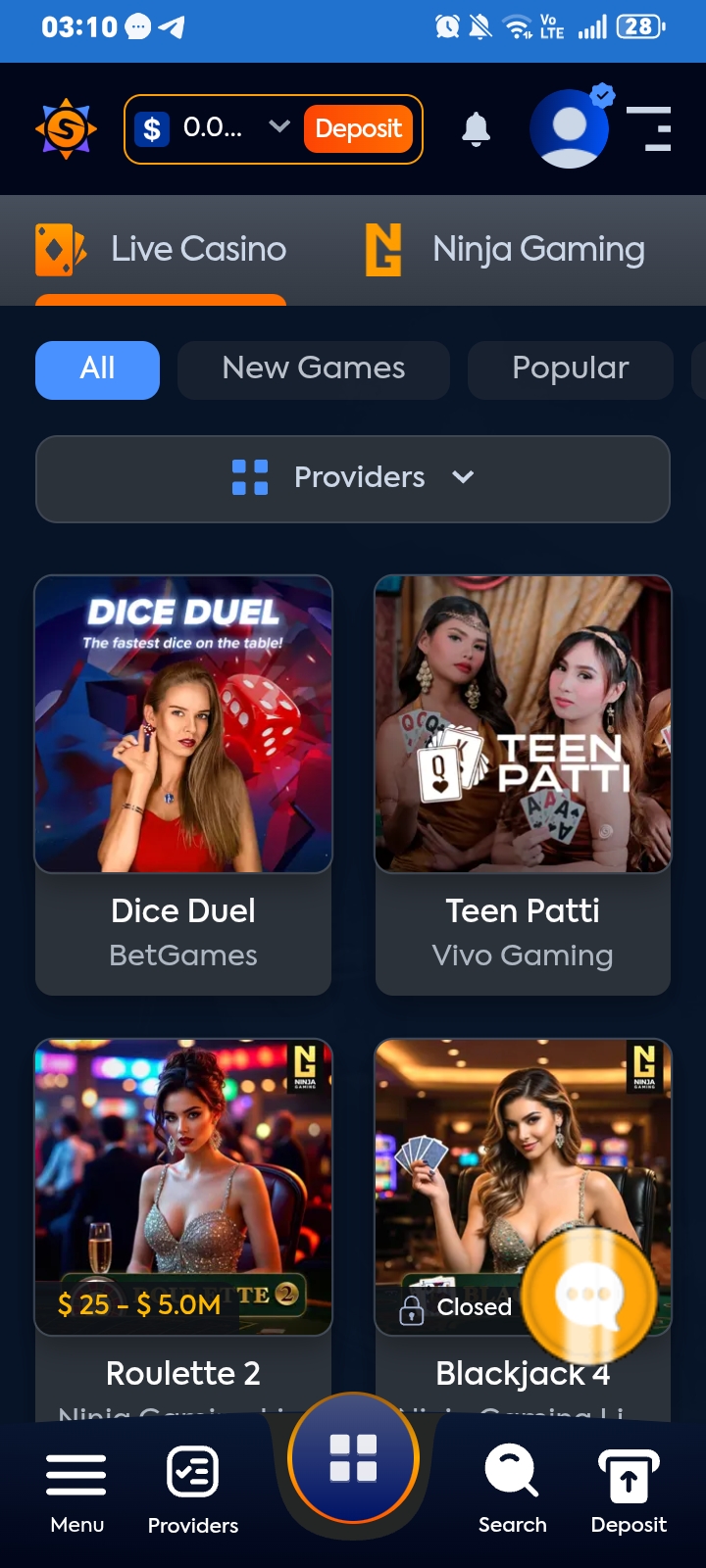Filter by Popular games
Viewport: 706px width, 1568px height.
pyautogui.click(x=571, y=369)
